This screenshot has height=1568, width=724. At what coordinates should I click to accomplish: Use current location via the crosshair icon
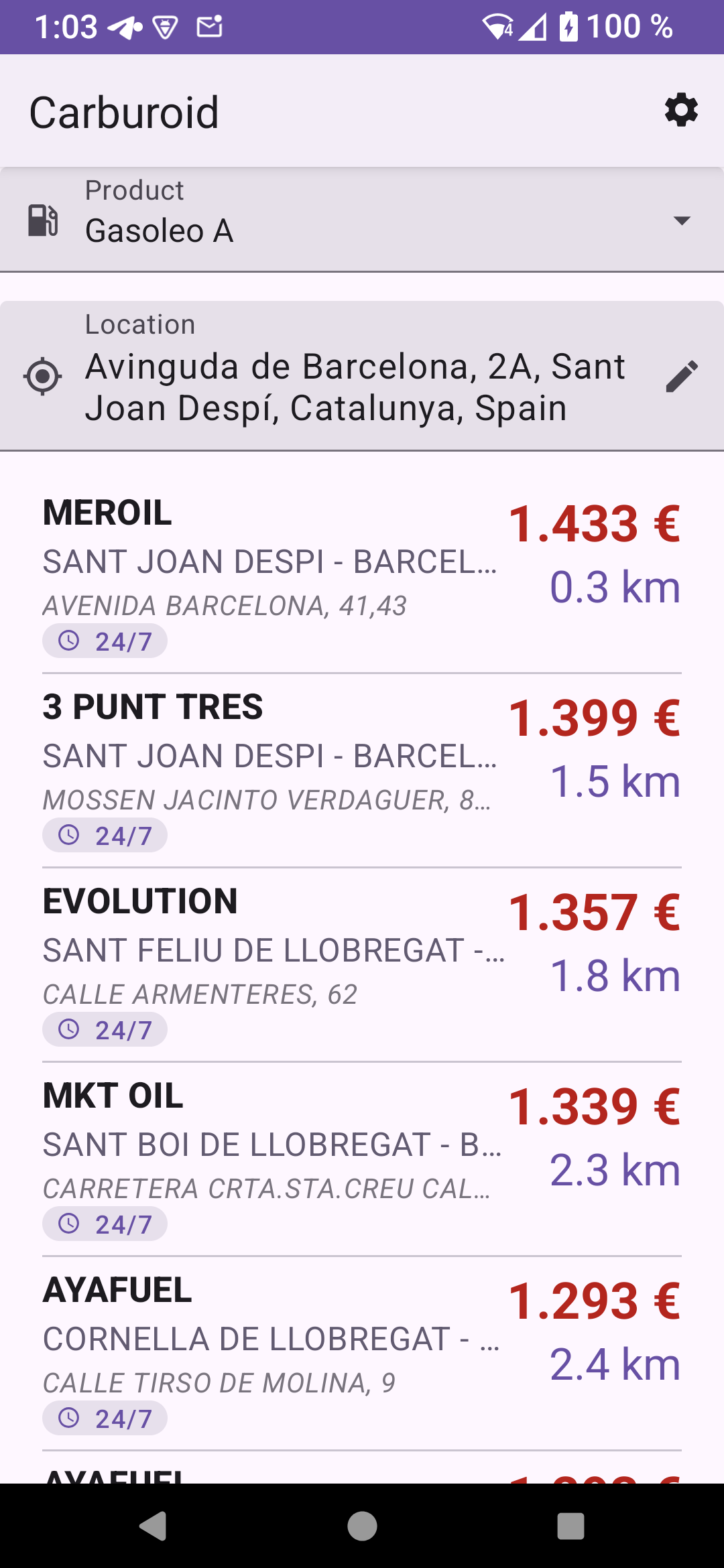(43, 376)
